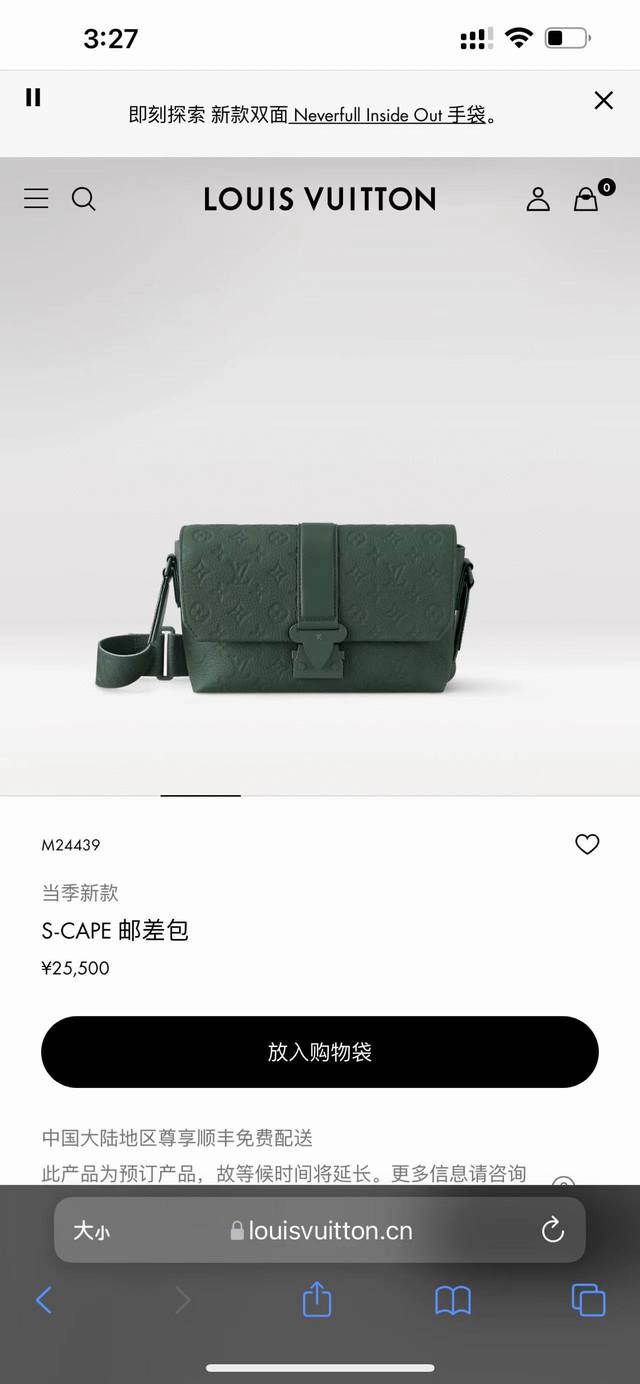Dismiss the top announcement banner
The width and height of the screenshot is (640, 1384).
(603, 100)
